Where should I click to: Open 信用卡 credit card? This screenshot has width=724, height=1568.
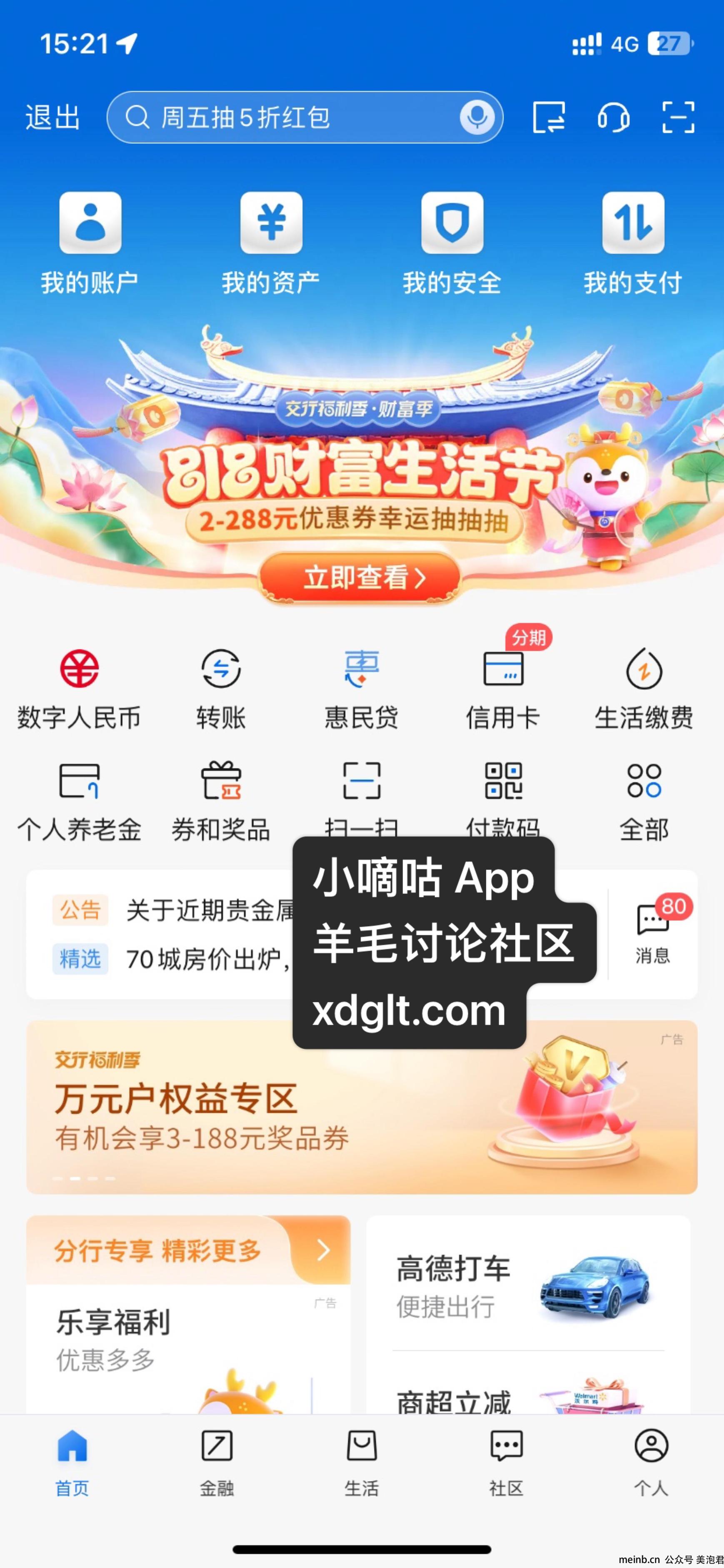tap(503, 689)
